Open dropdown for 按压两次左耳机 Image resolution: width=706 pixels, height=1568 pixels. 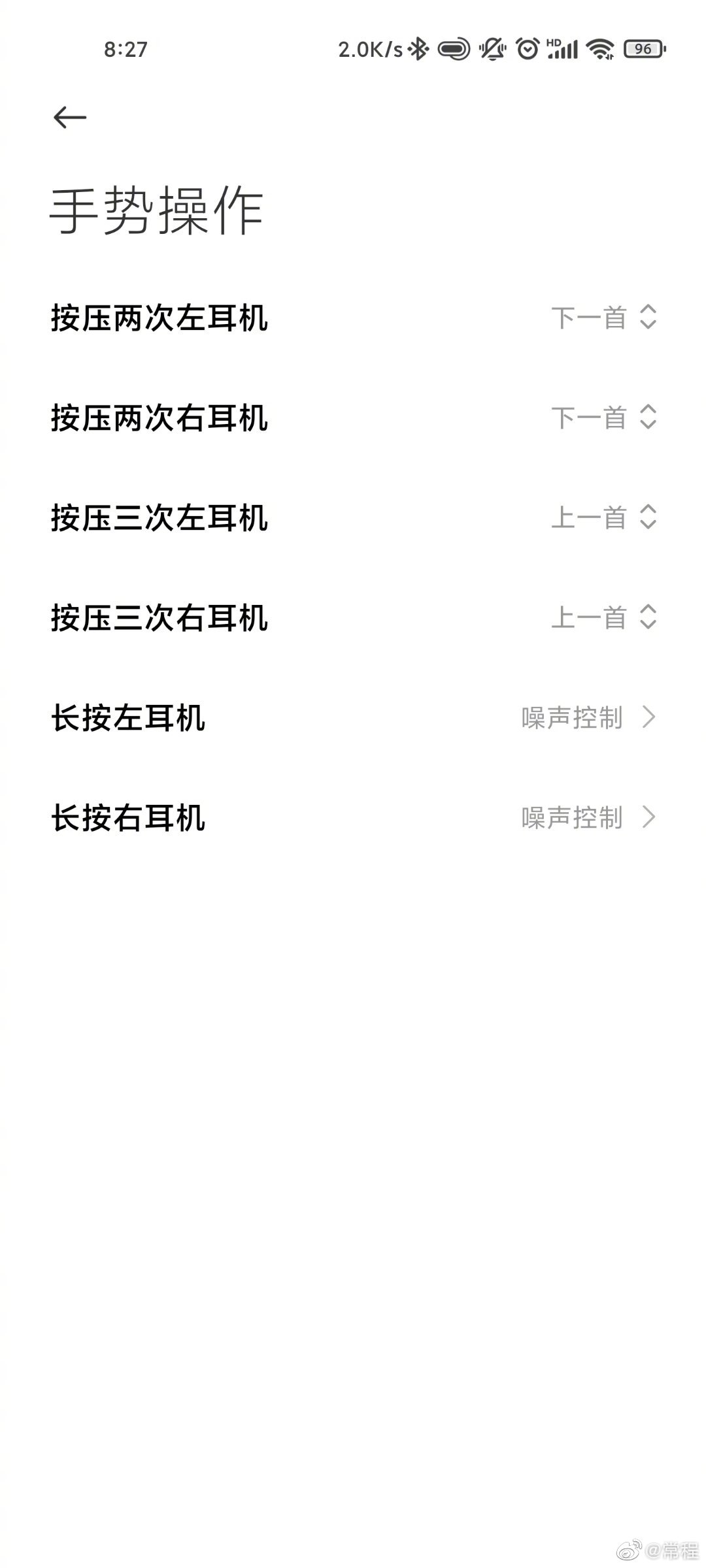coord(603,318)
